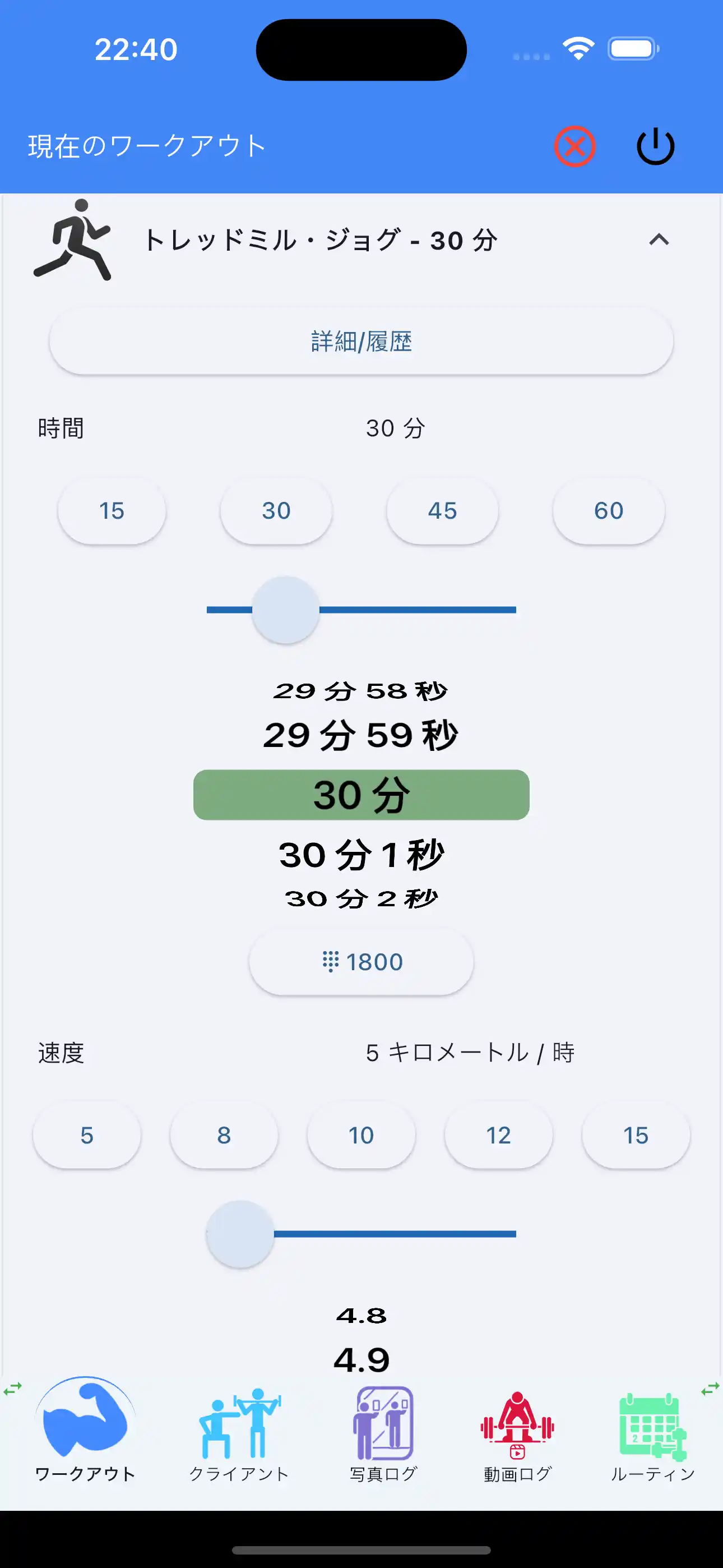Select 29 分 58 秒 on the picker wheel
This screenshot has height=1568, width=723.
361,690
